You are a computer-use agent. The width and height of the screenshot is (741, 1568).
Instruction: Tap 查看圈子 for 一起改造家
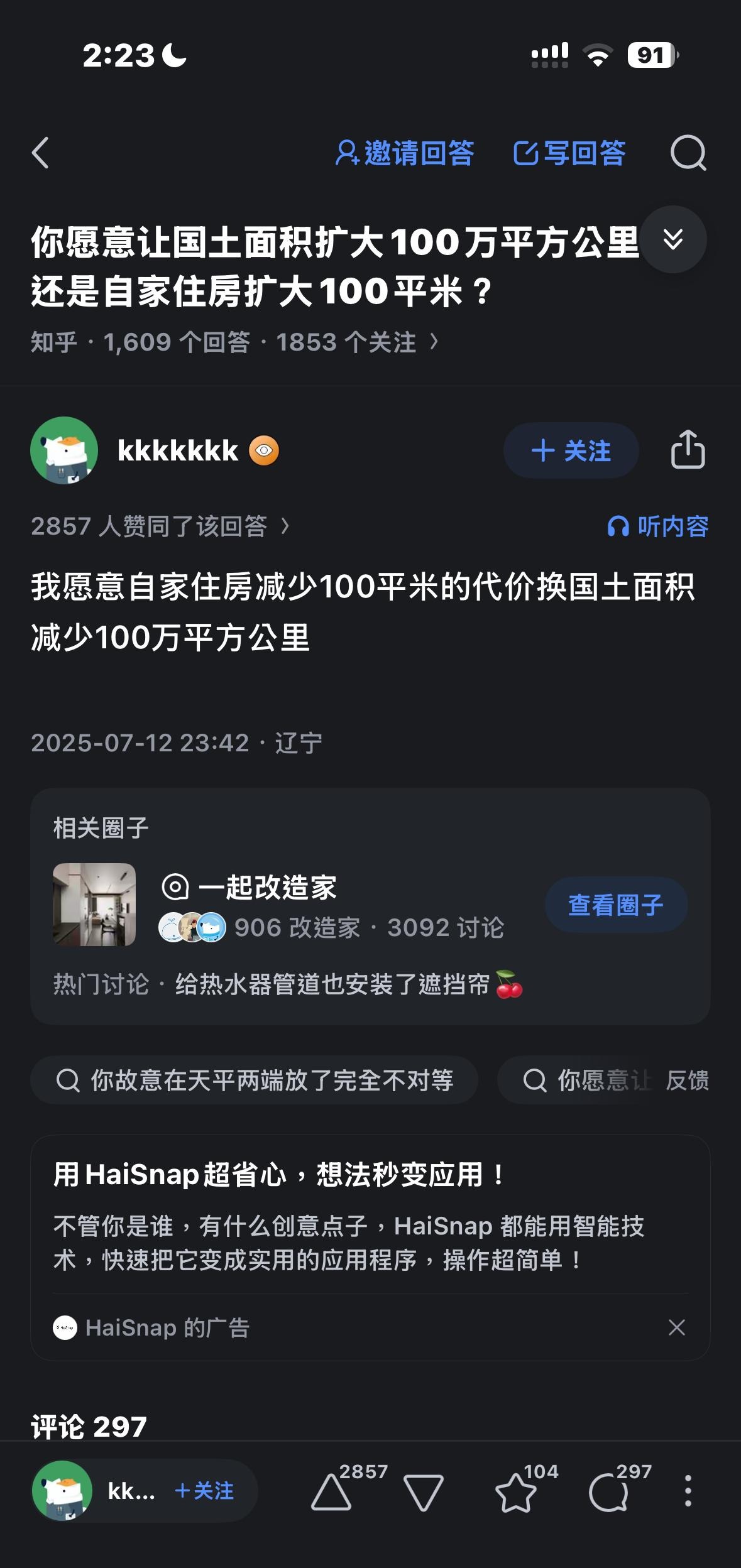[x=616, y=905]
